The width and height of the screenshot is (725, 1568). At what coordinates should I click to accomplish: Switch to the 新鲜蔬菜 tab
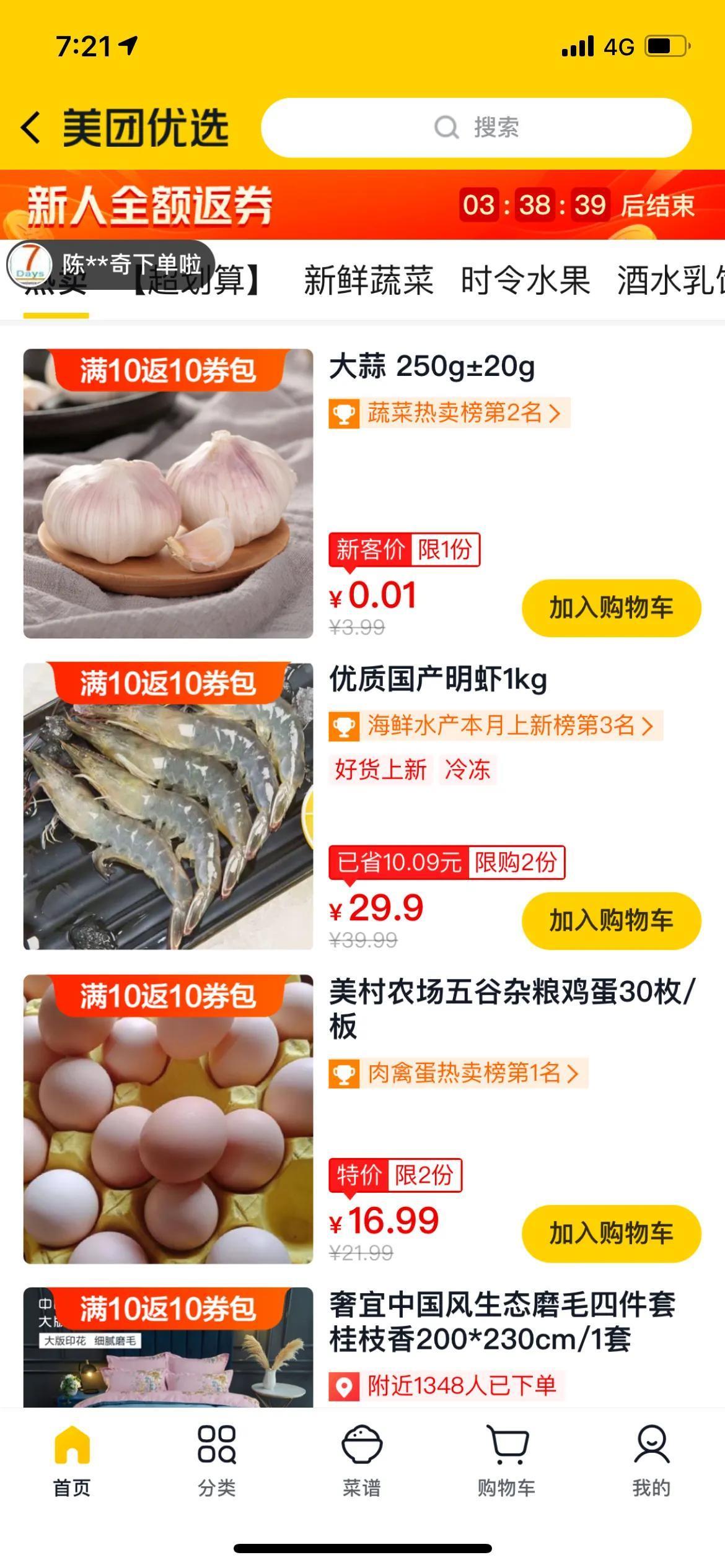368,281
